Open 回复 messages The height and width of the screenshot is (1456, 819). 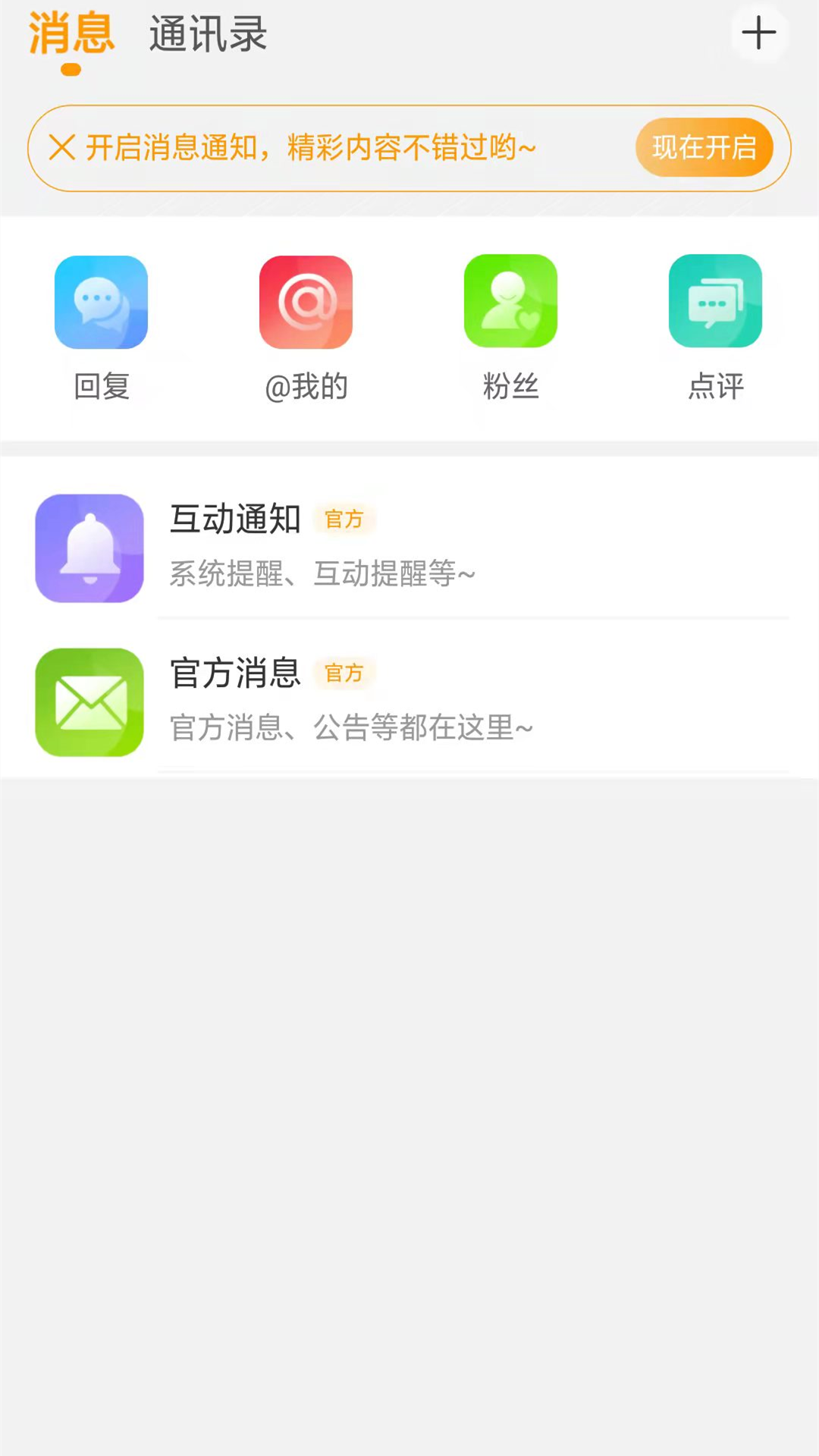coord(102,328)
